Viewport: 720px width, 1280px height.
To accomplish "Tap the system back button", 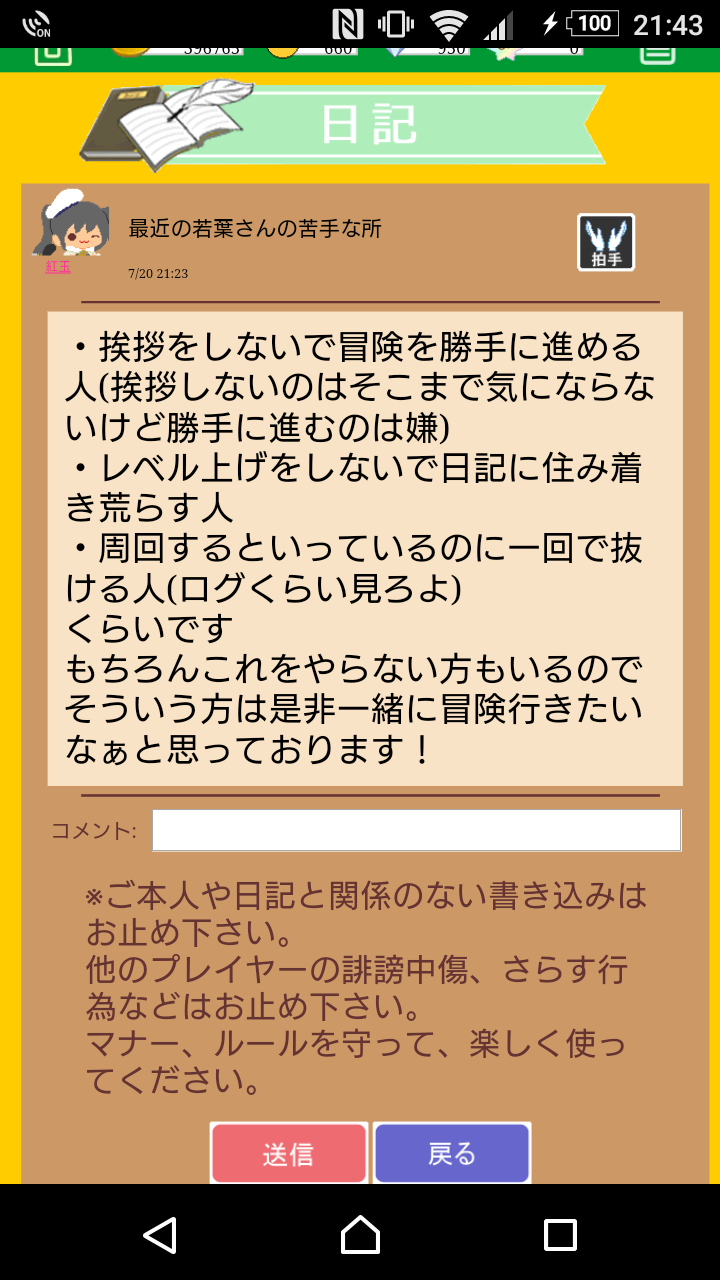I will pos(160,1234).
